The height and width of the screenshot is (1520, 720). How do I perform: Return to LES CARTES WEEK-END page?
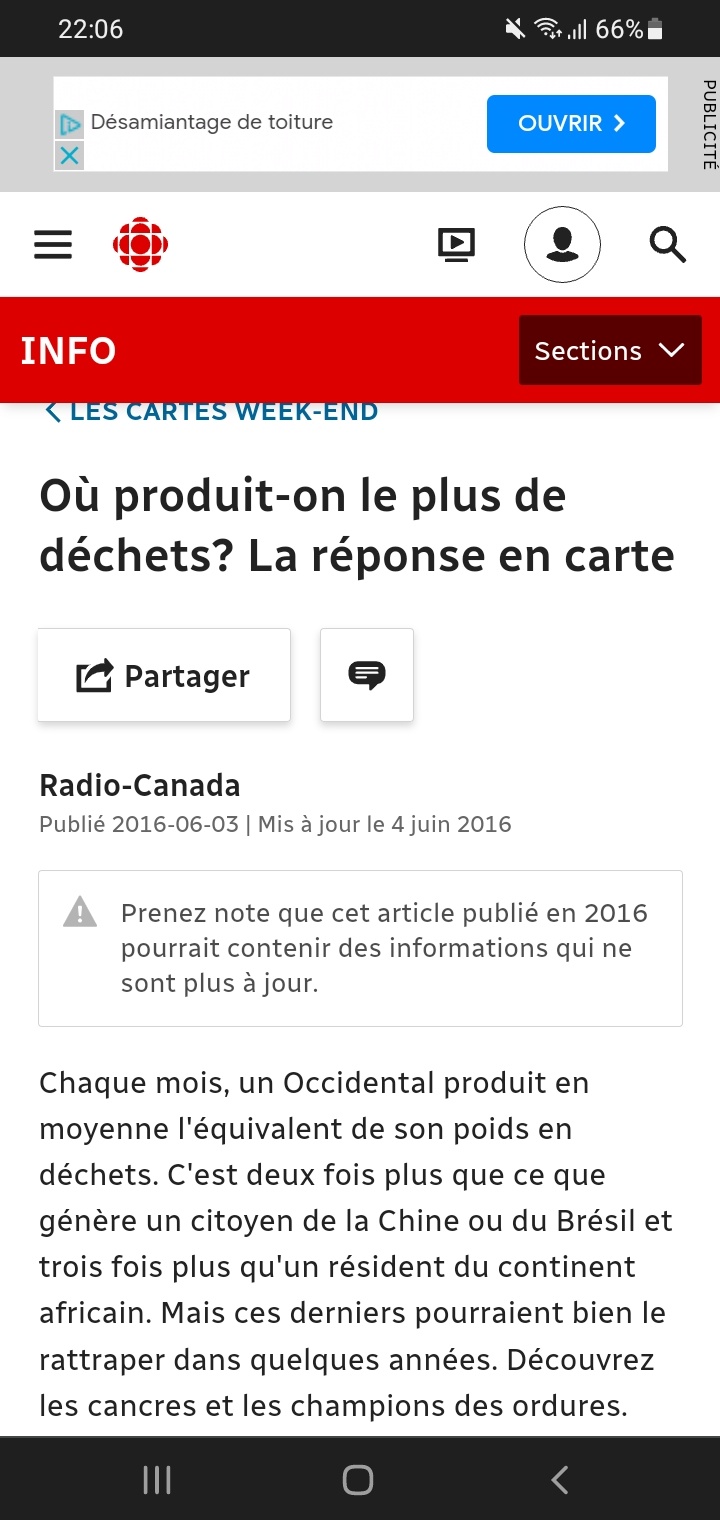point(221,411)
